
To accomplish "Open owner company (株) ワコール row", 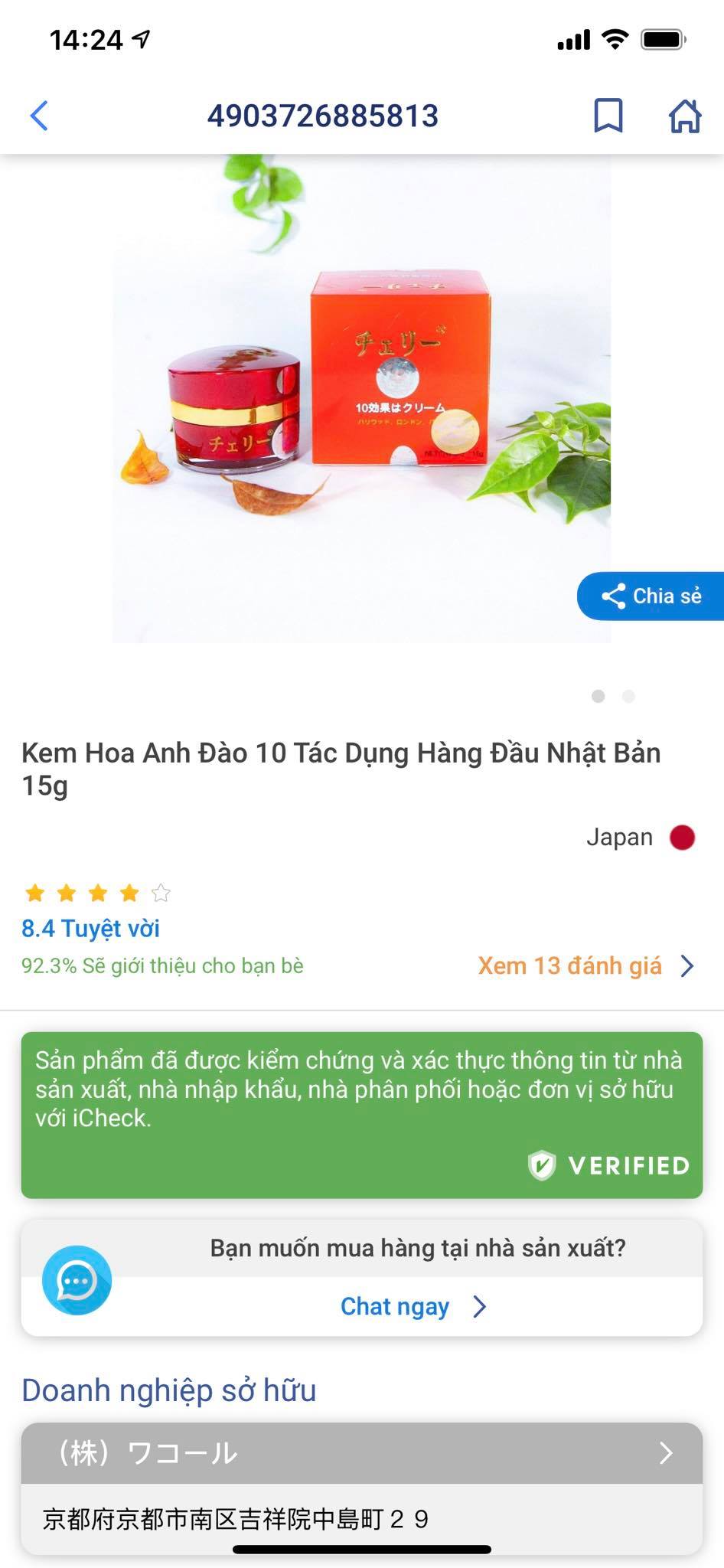I will click(x=361, y=1452).
